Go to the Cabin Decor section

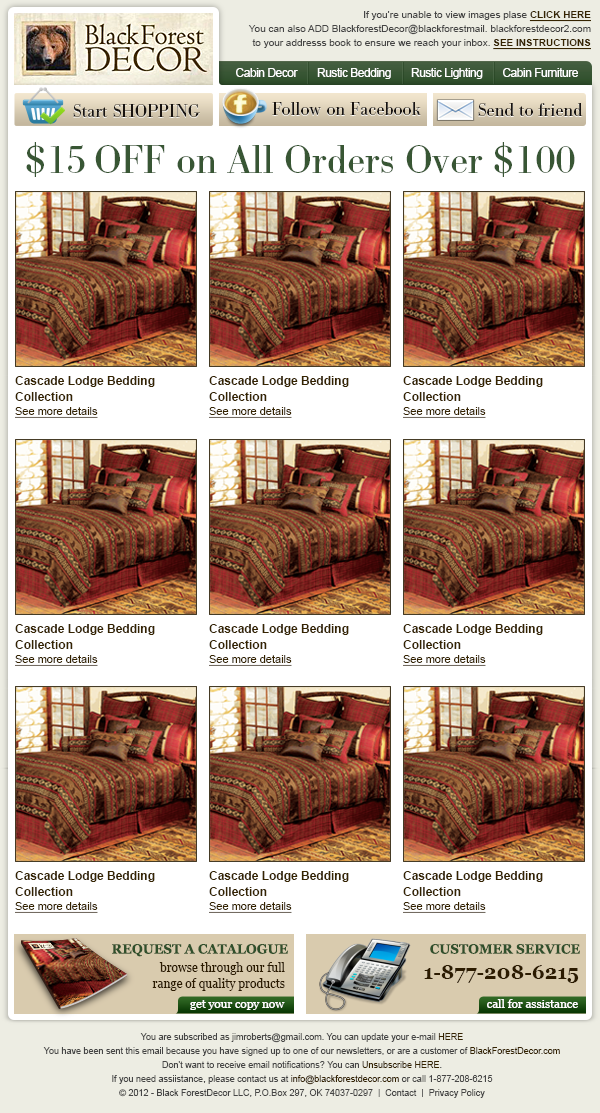click(266, 73)
